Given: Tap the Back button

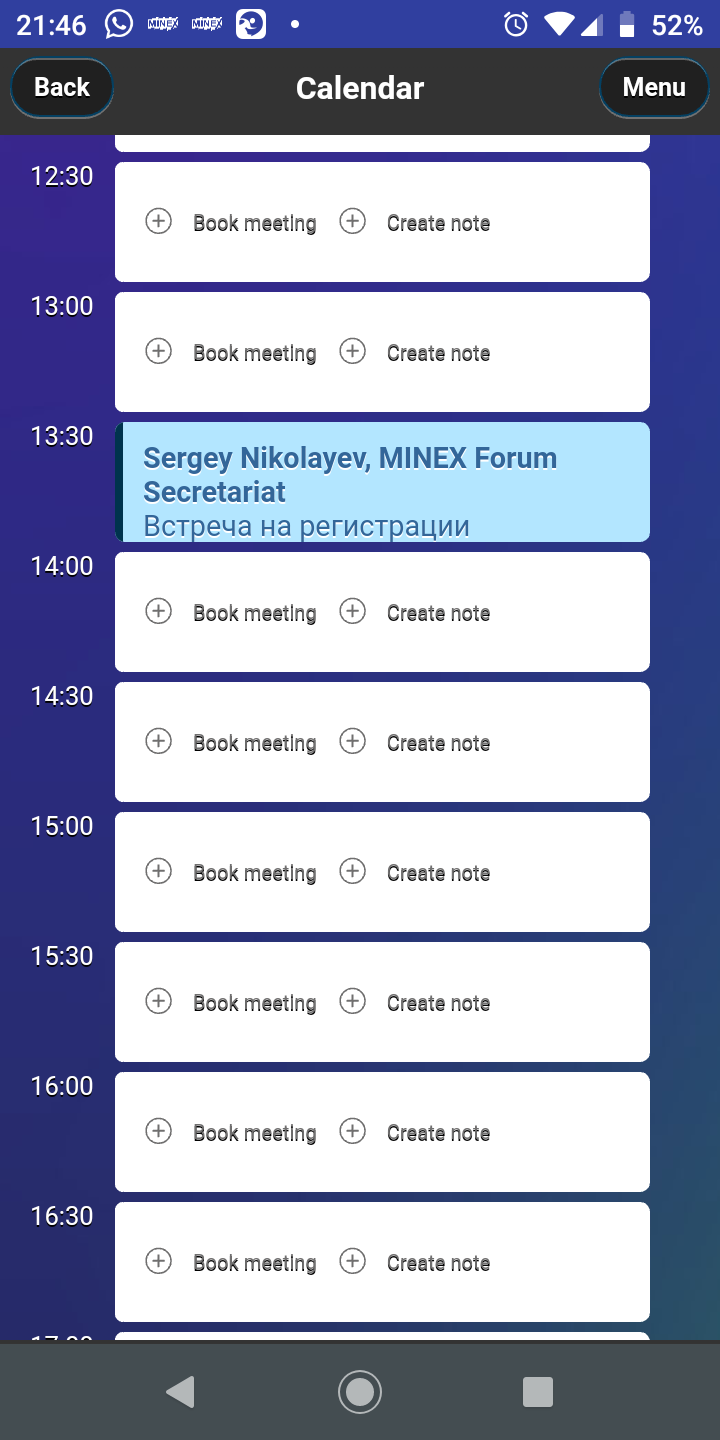Looking at the screenshot, I should [x=62, y=88].
